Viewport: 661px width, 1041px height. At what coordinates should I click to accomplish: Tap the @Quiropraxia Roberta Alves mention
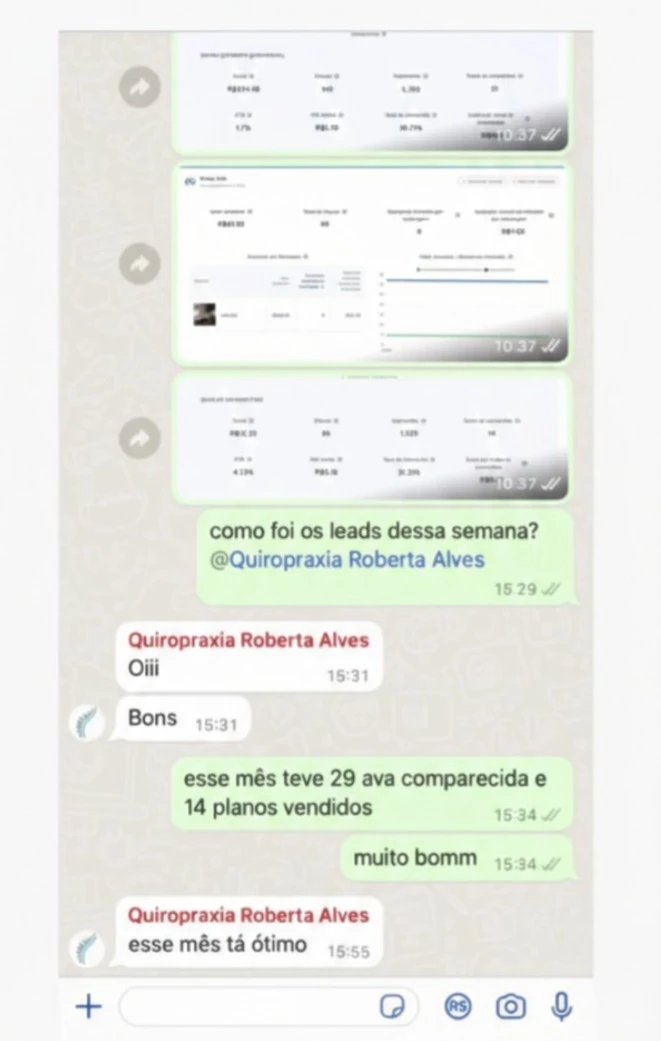347,560
